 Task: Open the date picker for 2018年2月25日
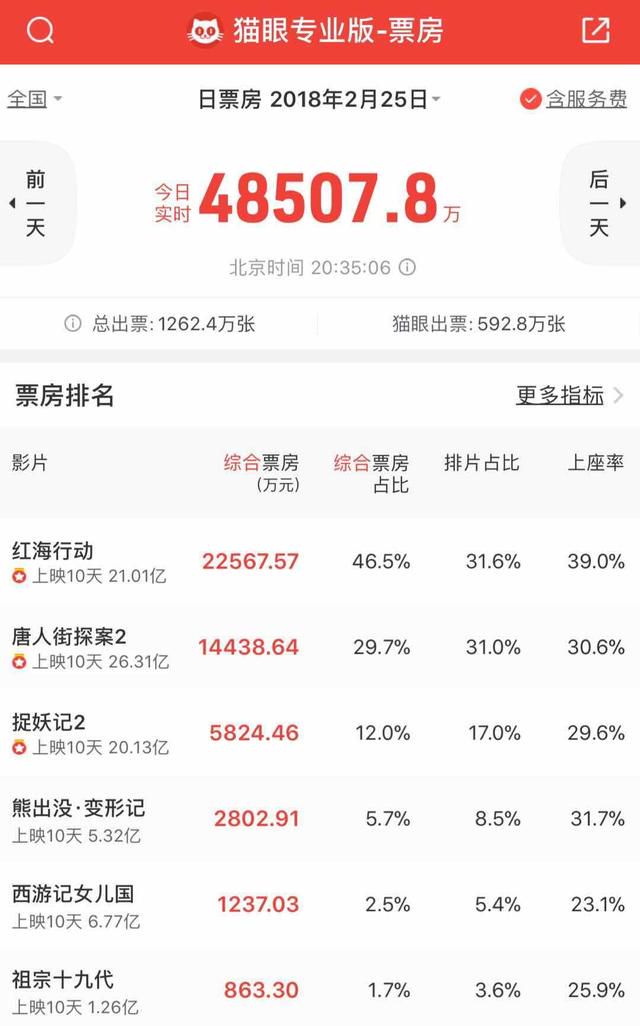click(319, 99)
